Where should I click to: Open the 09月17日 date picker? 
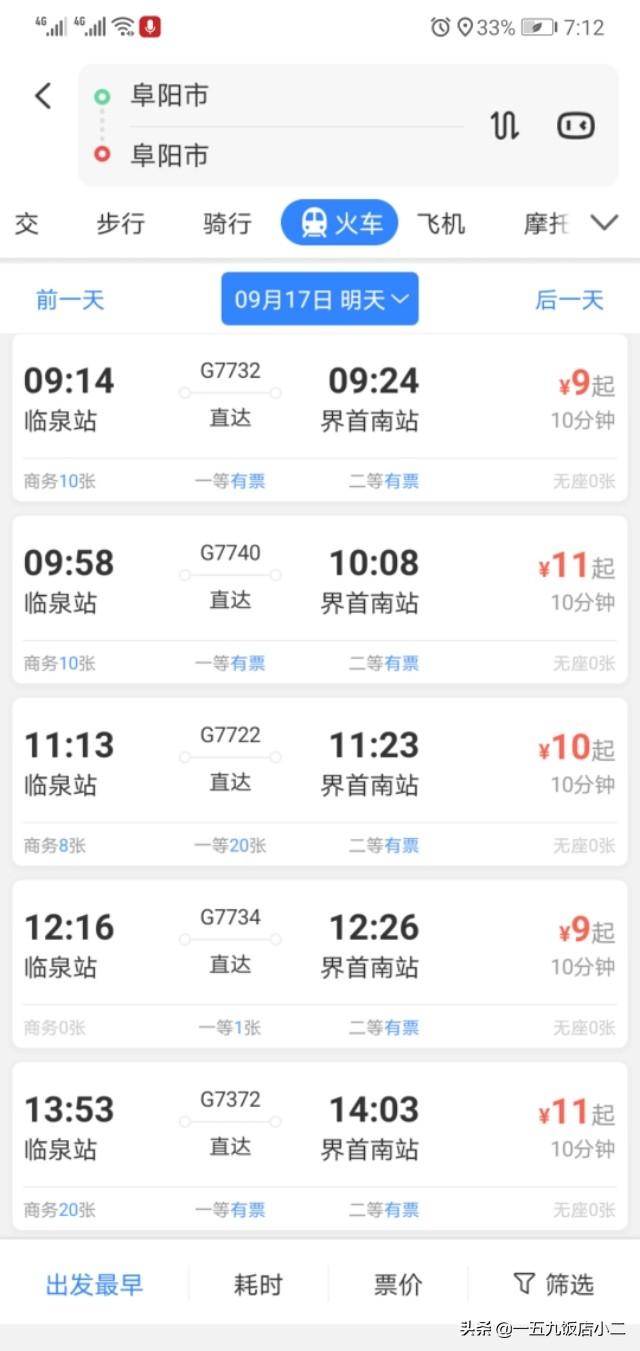(x=320, y=299)
